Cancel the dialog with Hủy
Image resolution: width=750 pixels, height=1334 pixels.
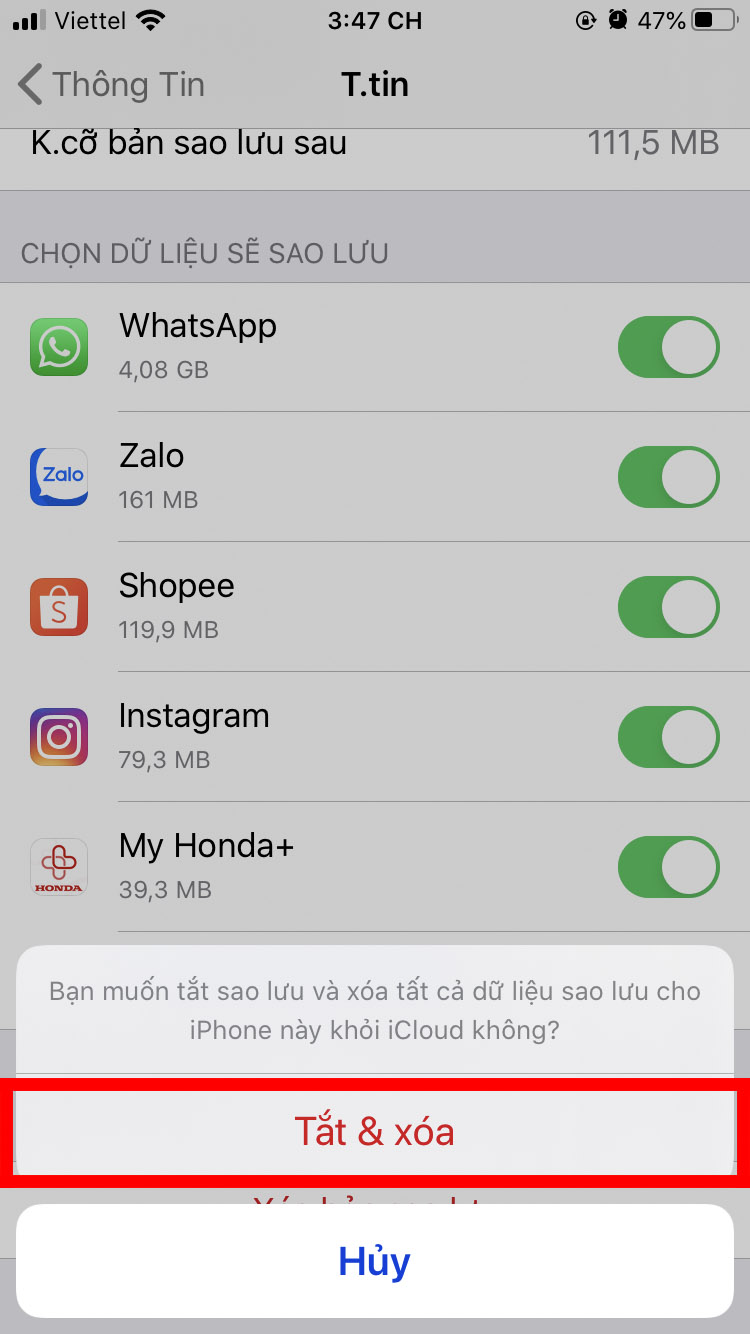point(374,1261)
